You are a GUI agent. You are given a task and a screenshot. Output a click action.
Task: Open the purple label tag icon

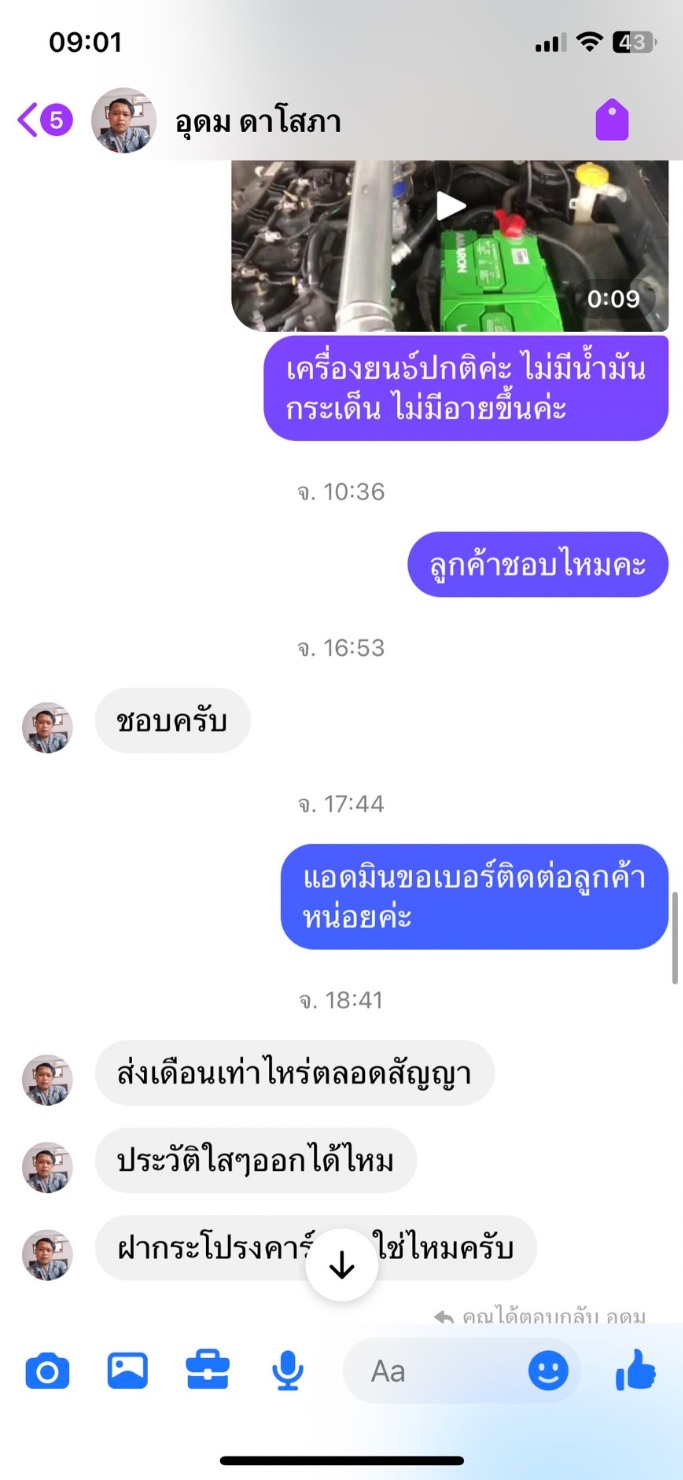(612, 121)
